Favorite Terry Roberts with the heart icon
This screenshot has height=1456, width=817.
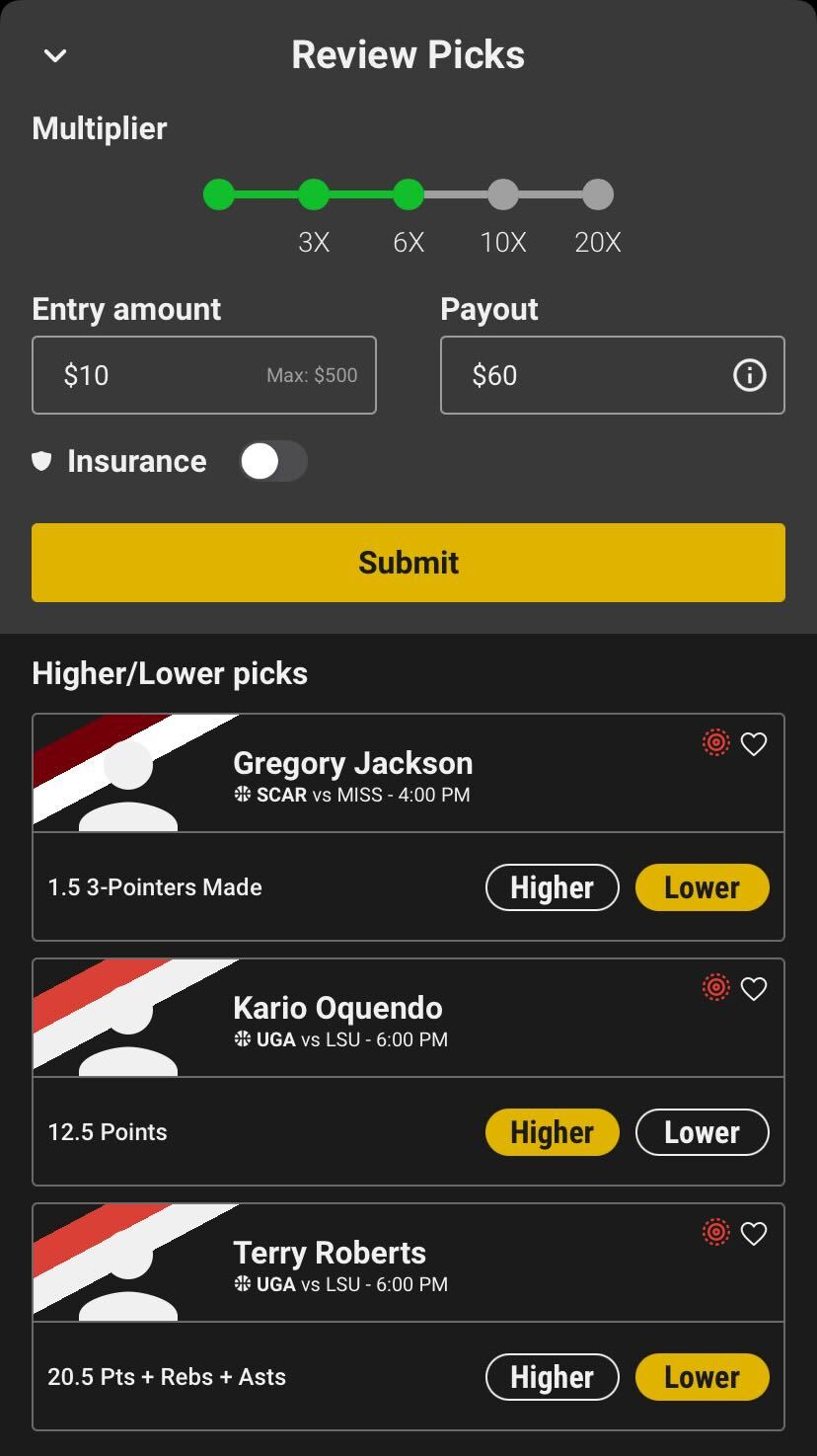click(x=754, y=1234)
